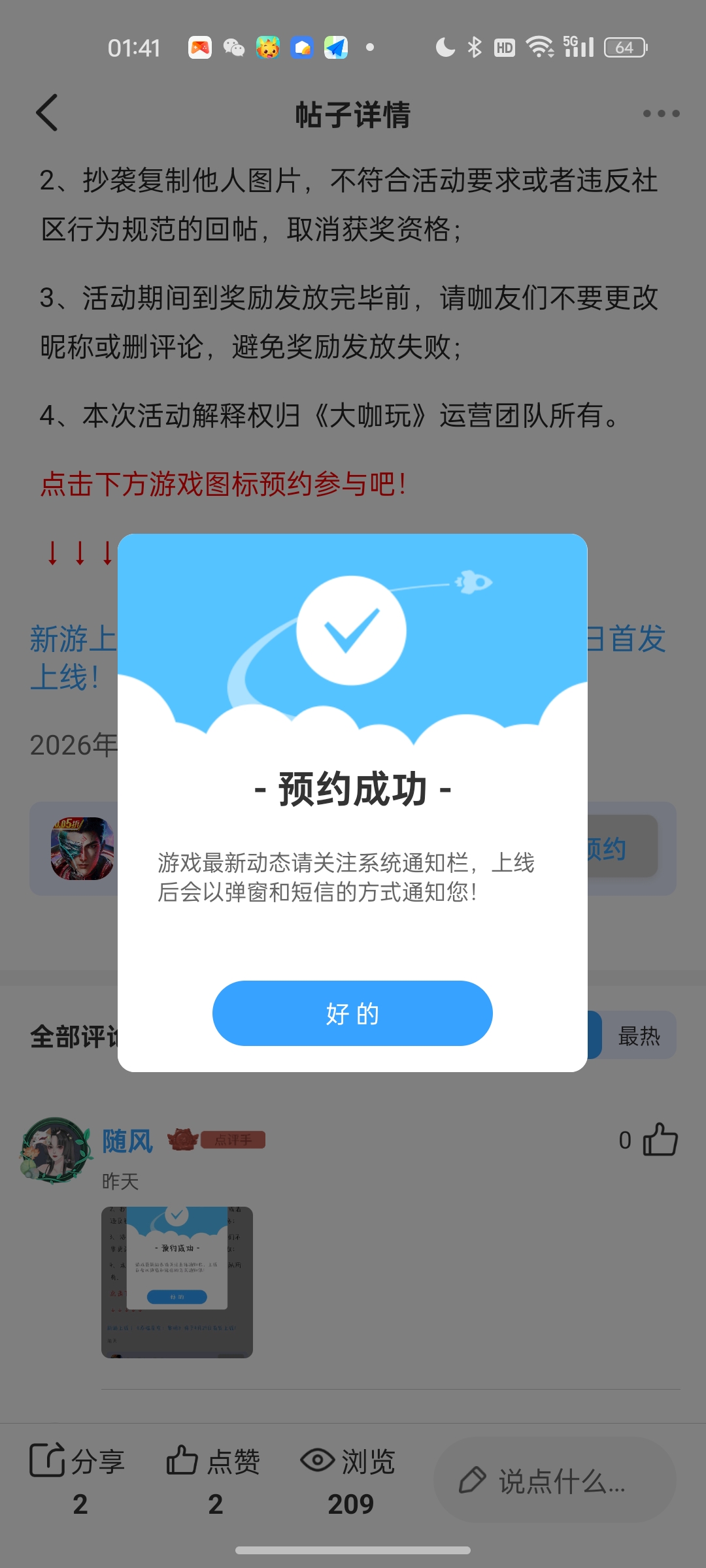The width and height of the screenshot is (706, 1568).
Task: Open the game icon card
Action: coord(82,849)
